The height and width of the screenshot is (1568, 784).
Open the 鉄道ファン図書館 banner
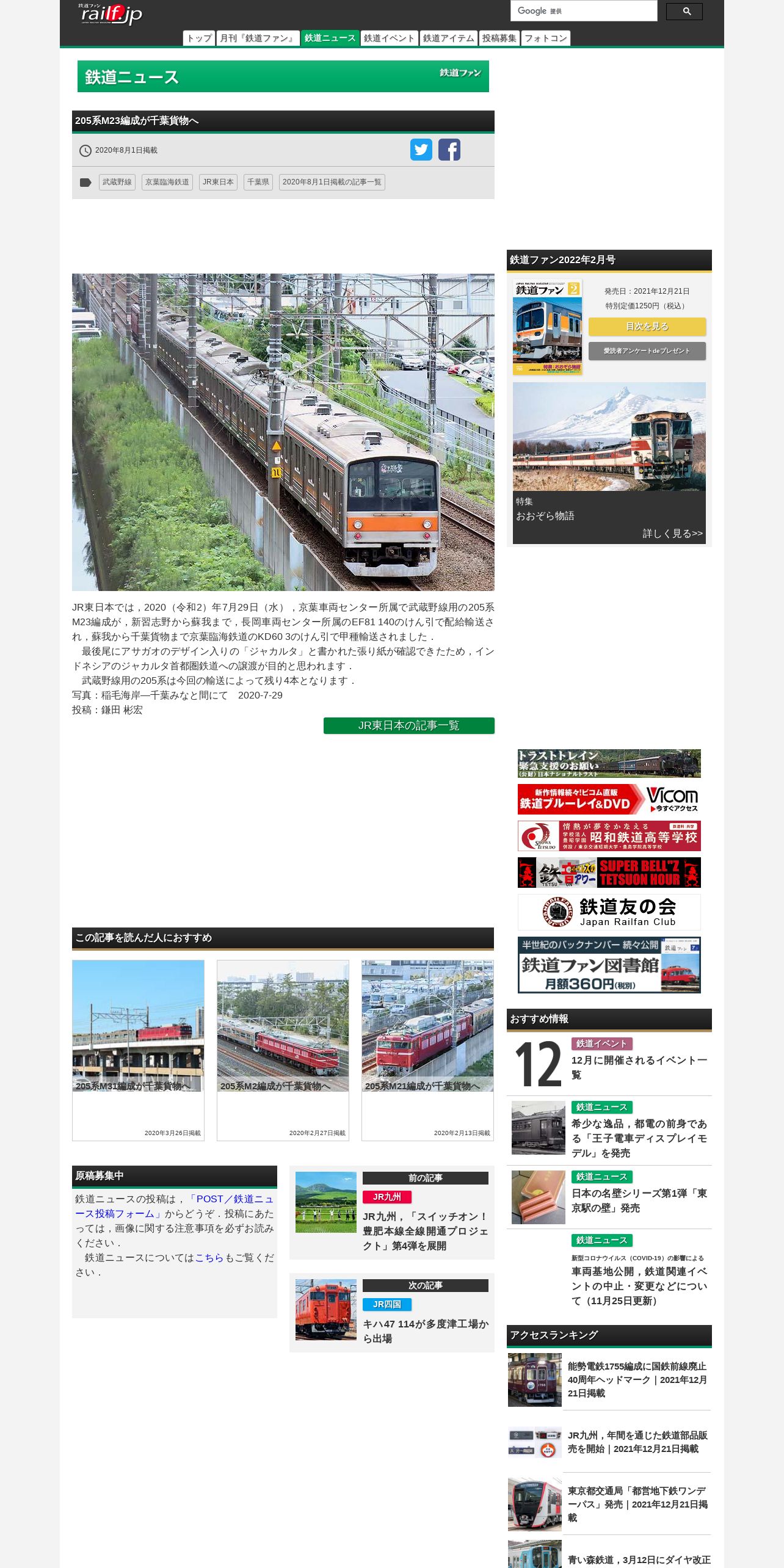click(x=609, y=965)
